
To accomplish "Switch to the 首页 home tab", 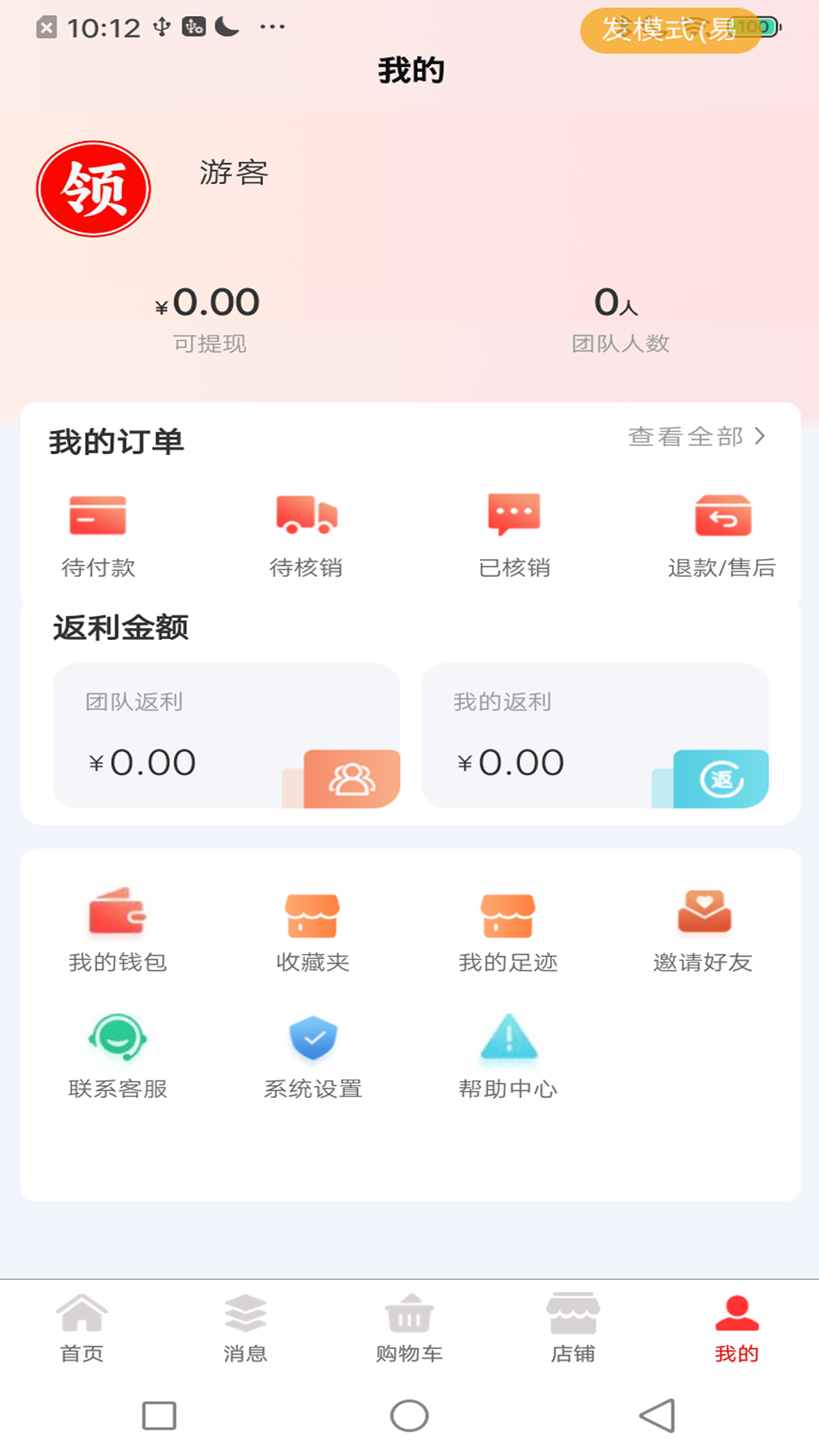I will tap(82, 1327).
